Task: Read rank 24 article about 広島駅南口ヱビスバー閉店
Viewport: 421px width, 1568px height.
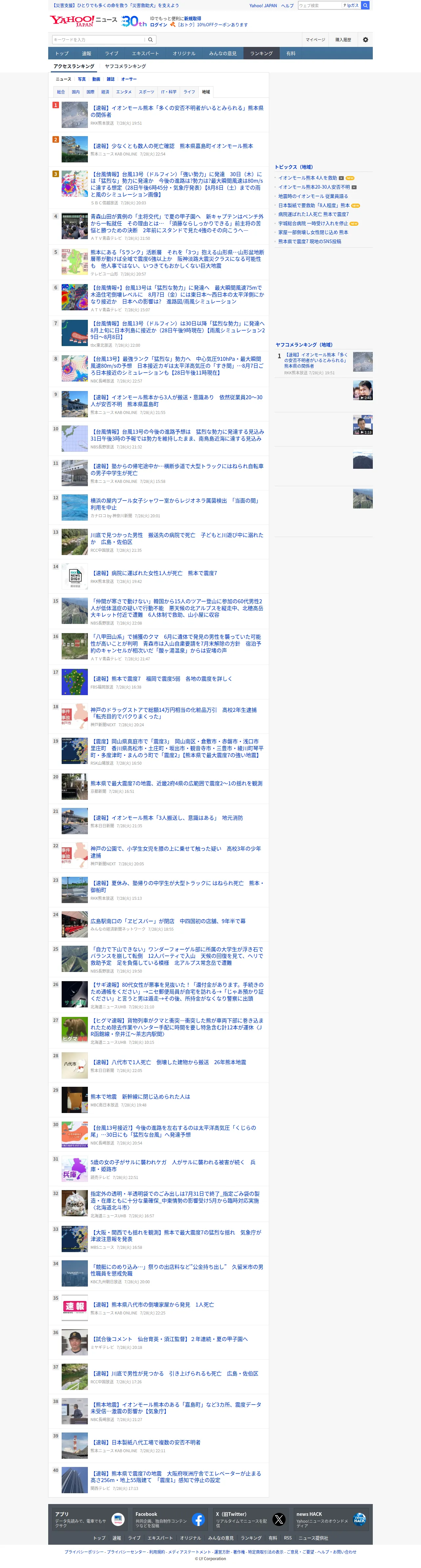Action: point(168,921)
